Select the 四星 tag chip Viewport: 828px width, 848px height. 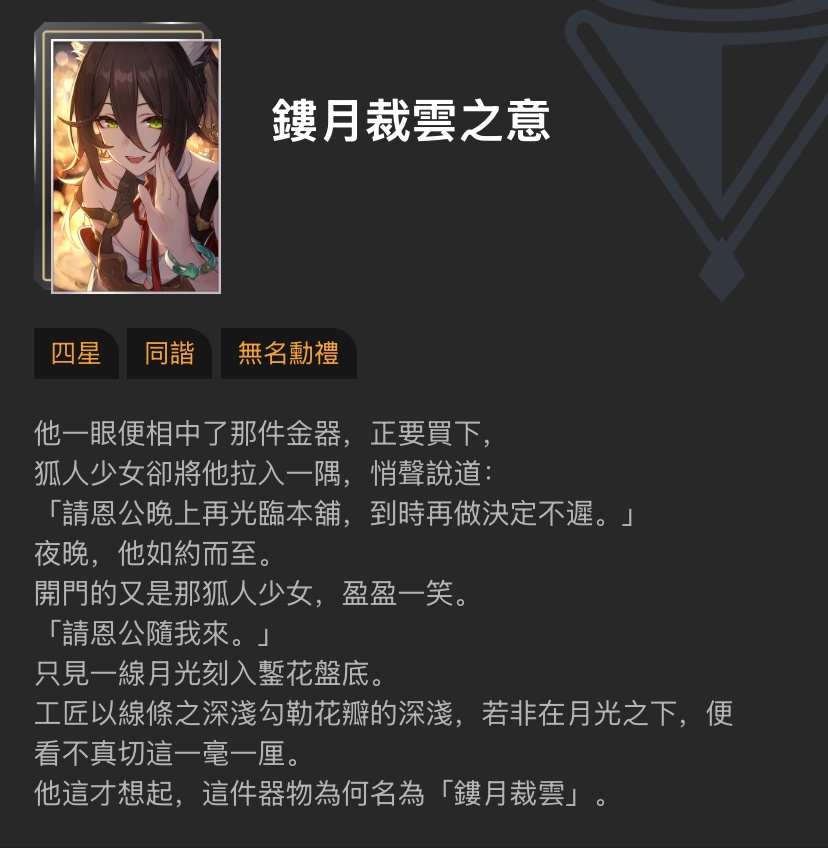pyautogui.click(x=76, y=354)
